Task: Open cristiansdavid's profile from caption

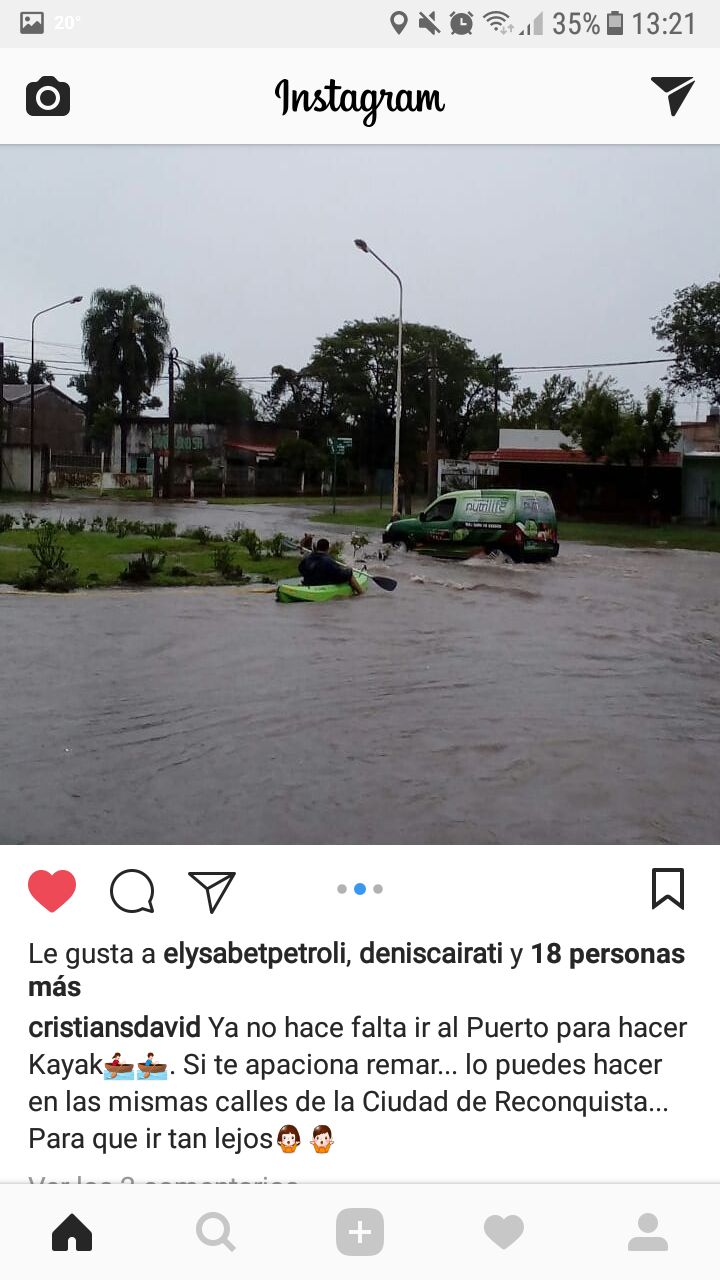Action: pos(115,1027)
